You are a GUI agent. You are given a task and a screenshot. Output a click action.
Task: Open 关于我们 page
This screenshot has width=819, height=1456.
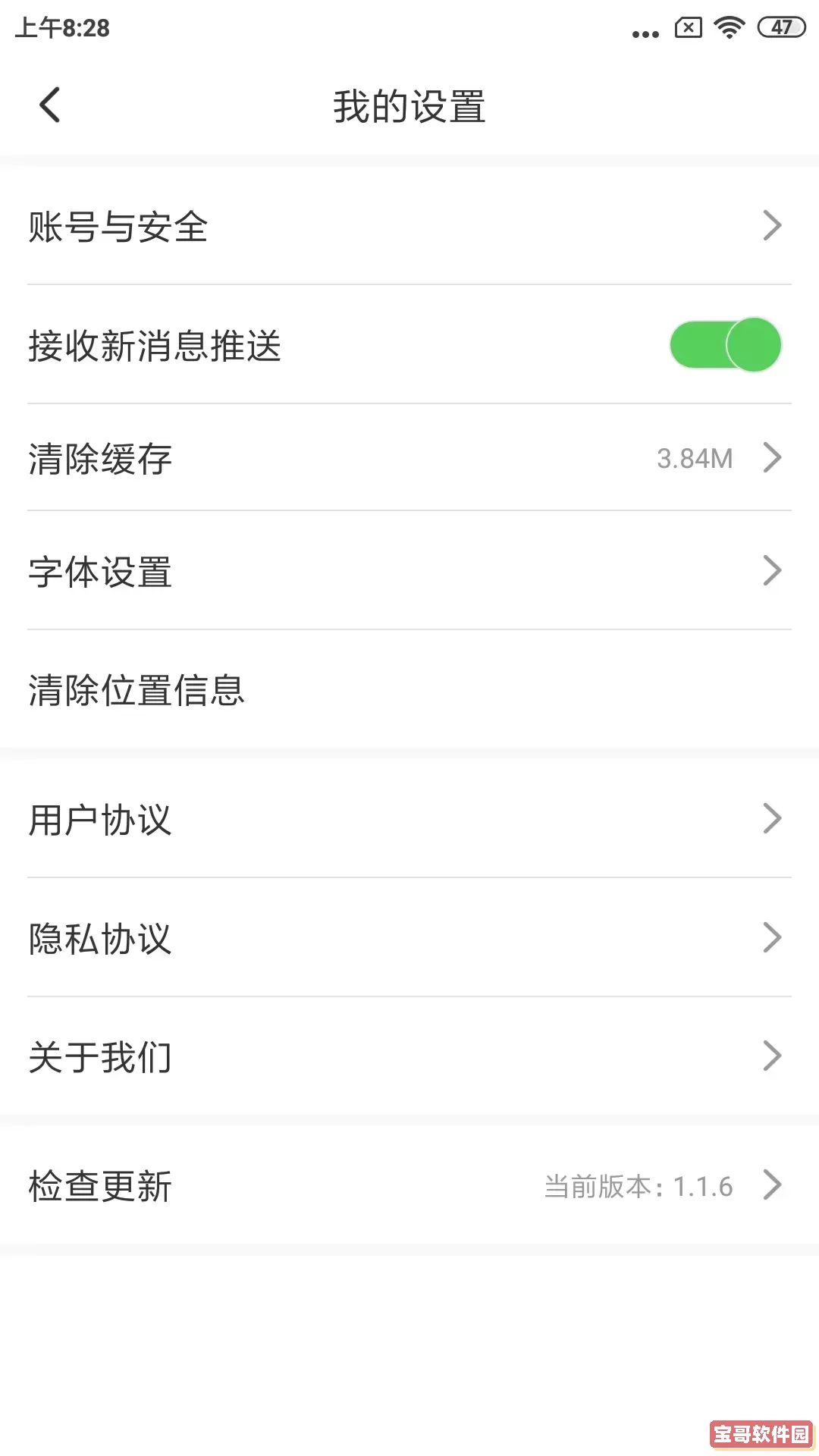click(409, 1056)
